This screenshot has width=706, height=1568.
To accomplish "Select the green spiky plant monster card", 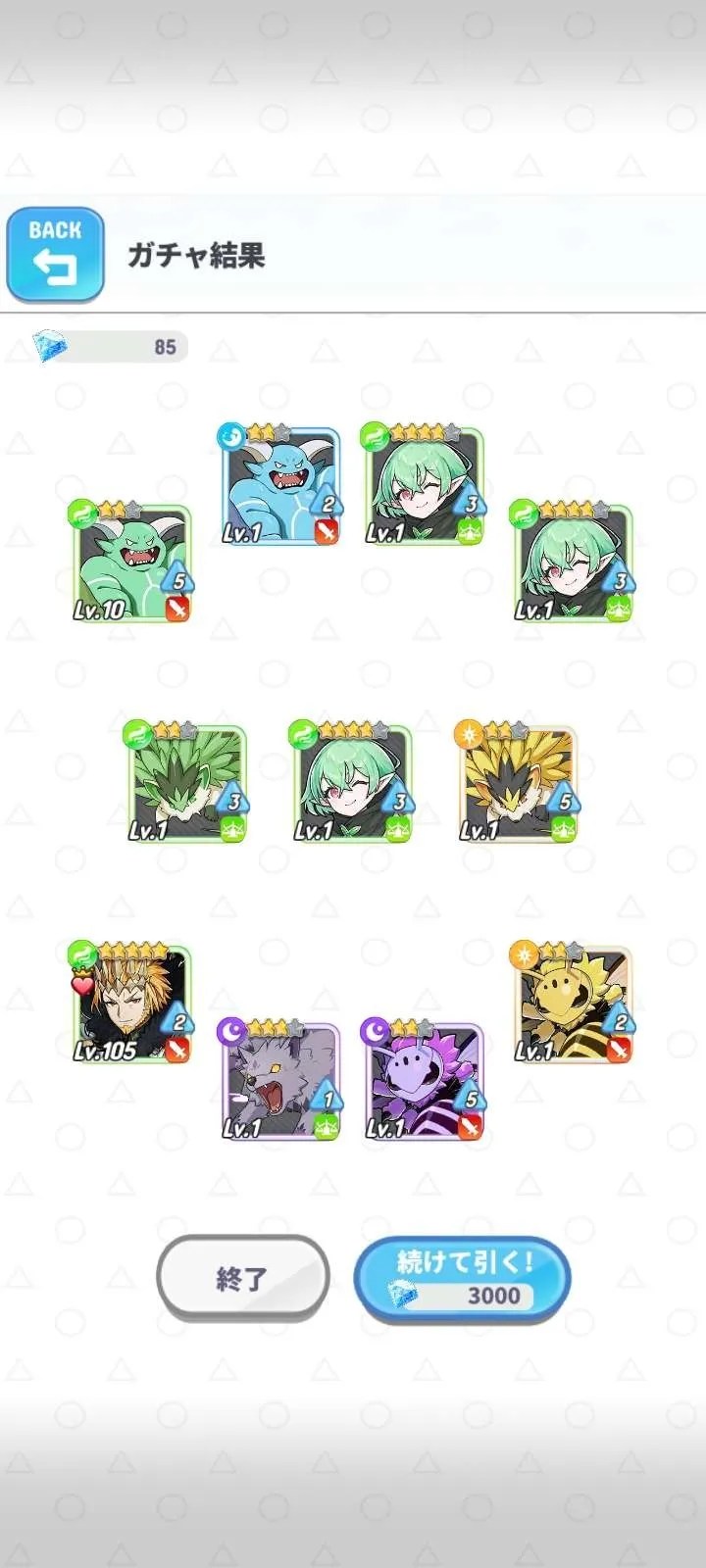I will point(185,784).
